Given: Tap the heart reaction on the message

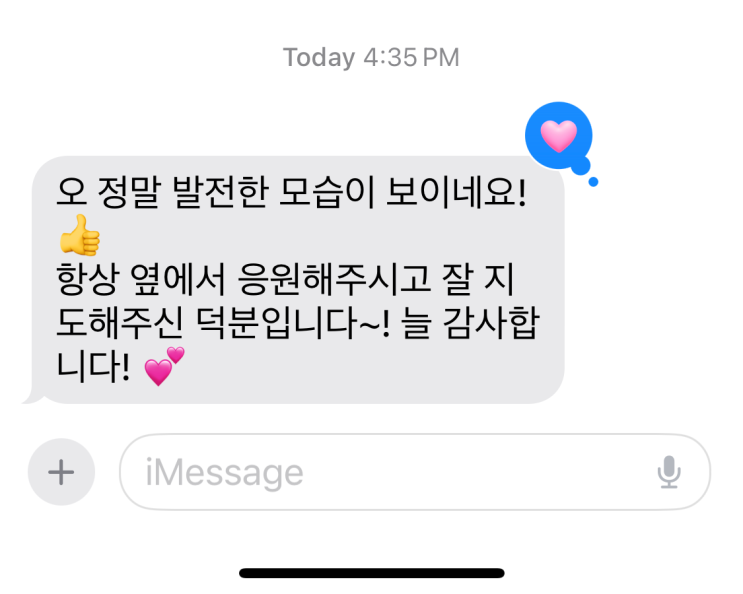Looking at the screenshot, I should click(558, 135).
